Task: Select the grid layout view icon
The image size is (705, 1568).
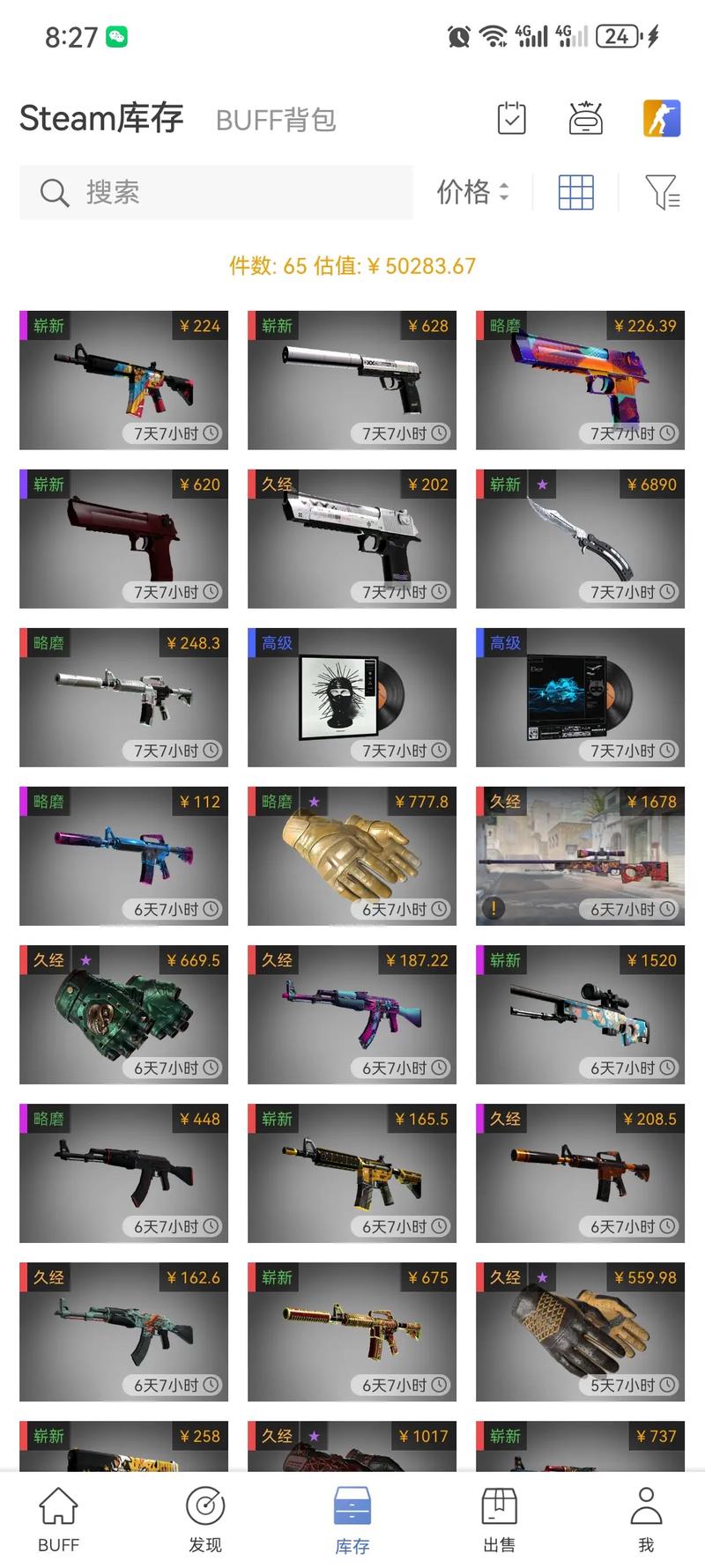Action: coord(576,192)
